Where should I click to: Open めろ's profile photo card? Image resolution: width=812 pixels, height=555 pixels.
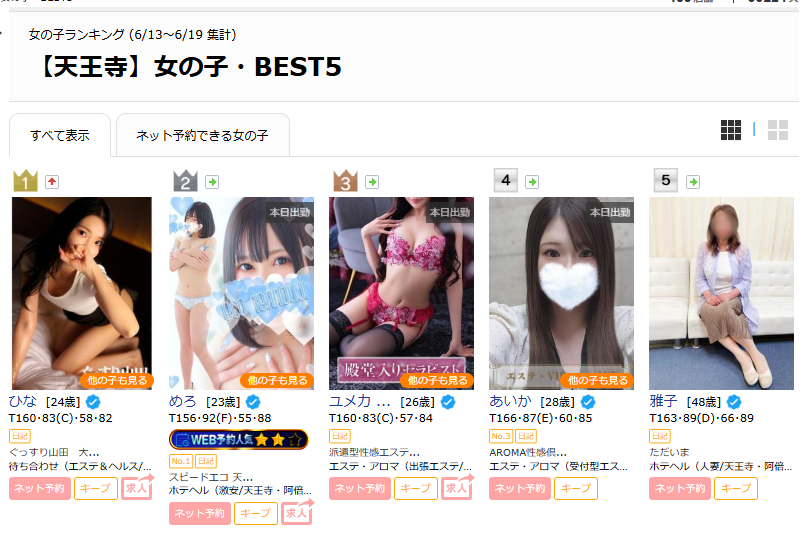pos(241,292)
